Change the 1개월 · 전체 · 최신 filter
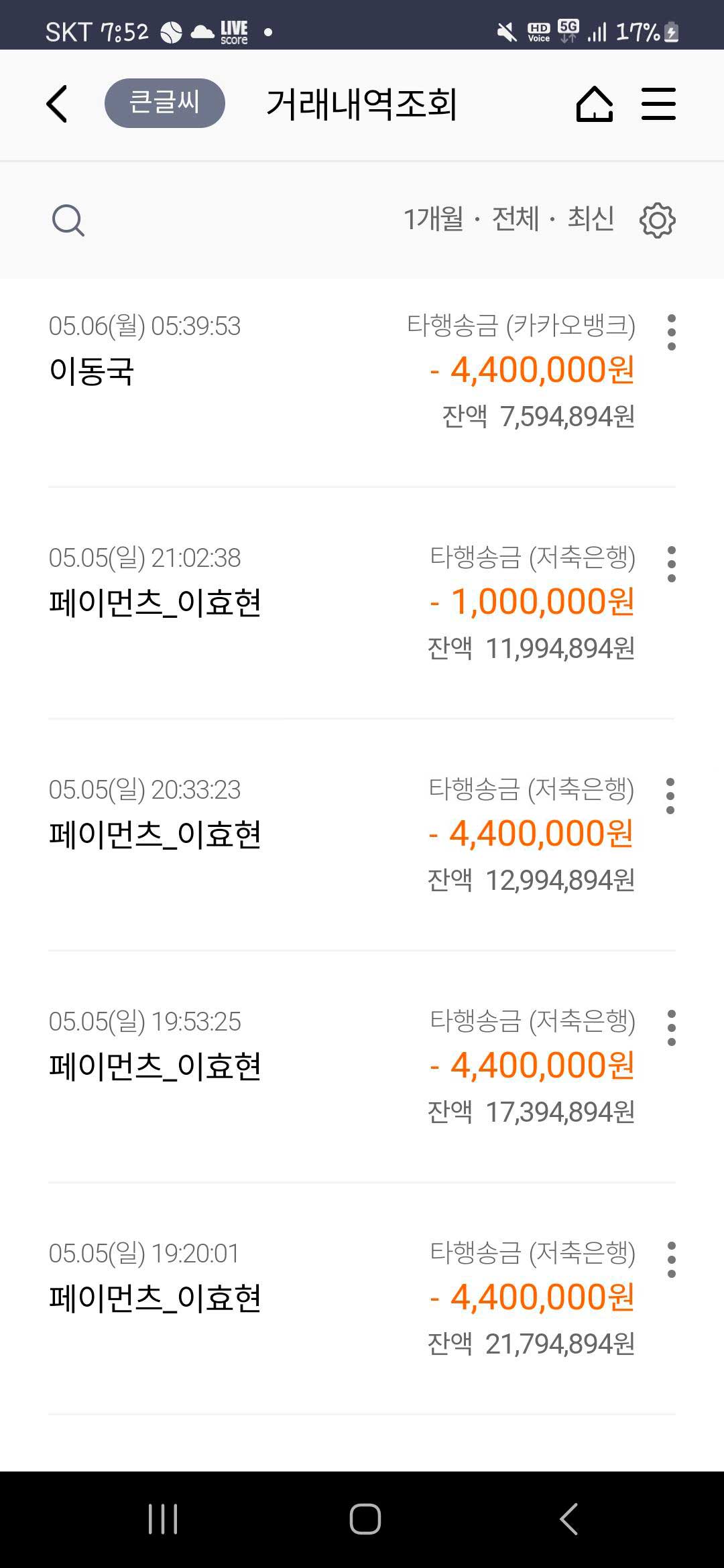 click(509, 219)
